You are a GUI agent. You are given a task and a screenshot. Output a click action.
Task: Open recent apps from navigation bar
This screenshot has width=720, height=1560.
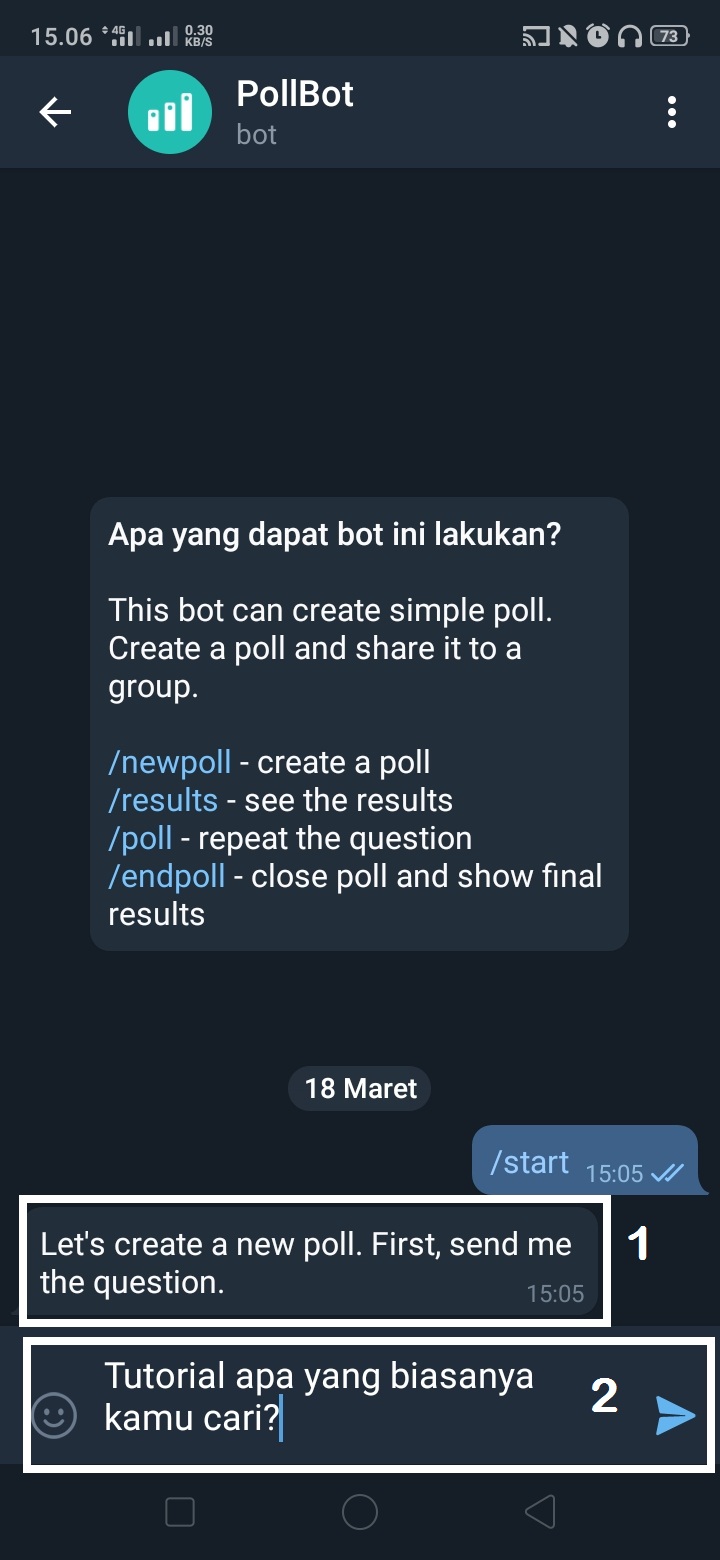coord(180,1513)
